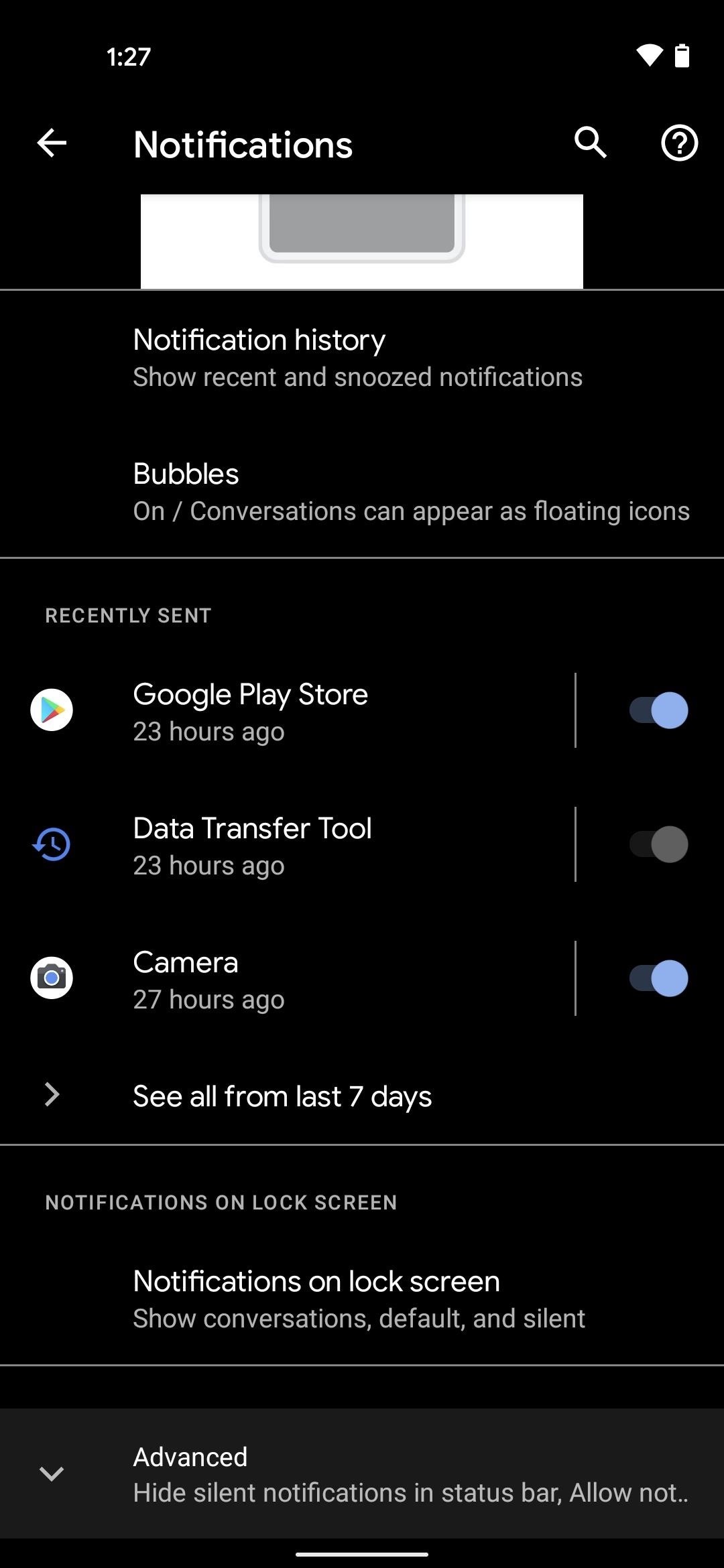Open Bubbles settings
This screenshot has height=1568, width=724.
click(x=362, y=491)
